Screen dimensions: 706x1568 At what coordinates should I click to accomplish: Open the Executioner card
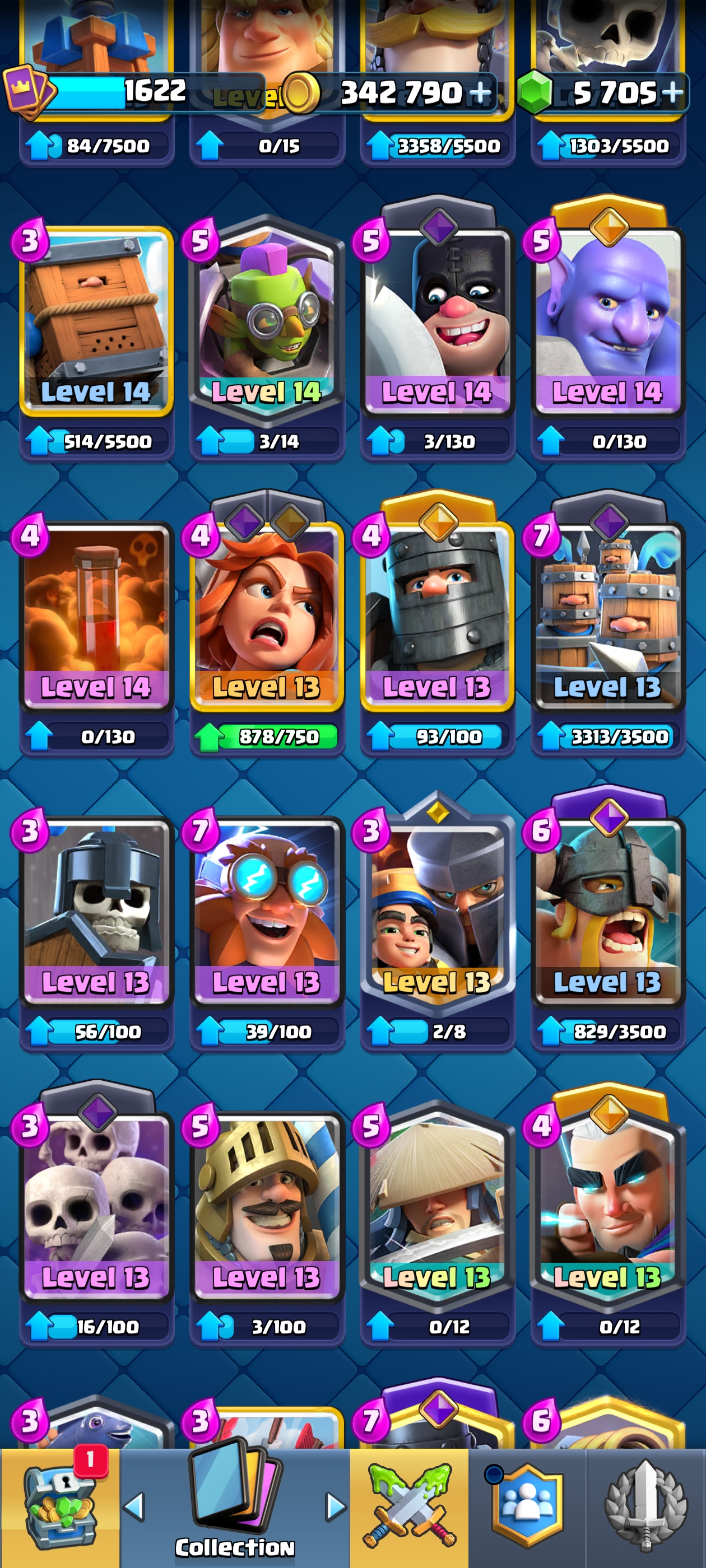click(x=438, y=323)
